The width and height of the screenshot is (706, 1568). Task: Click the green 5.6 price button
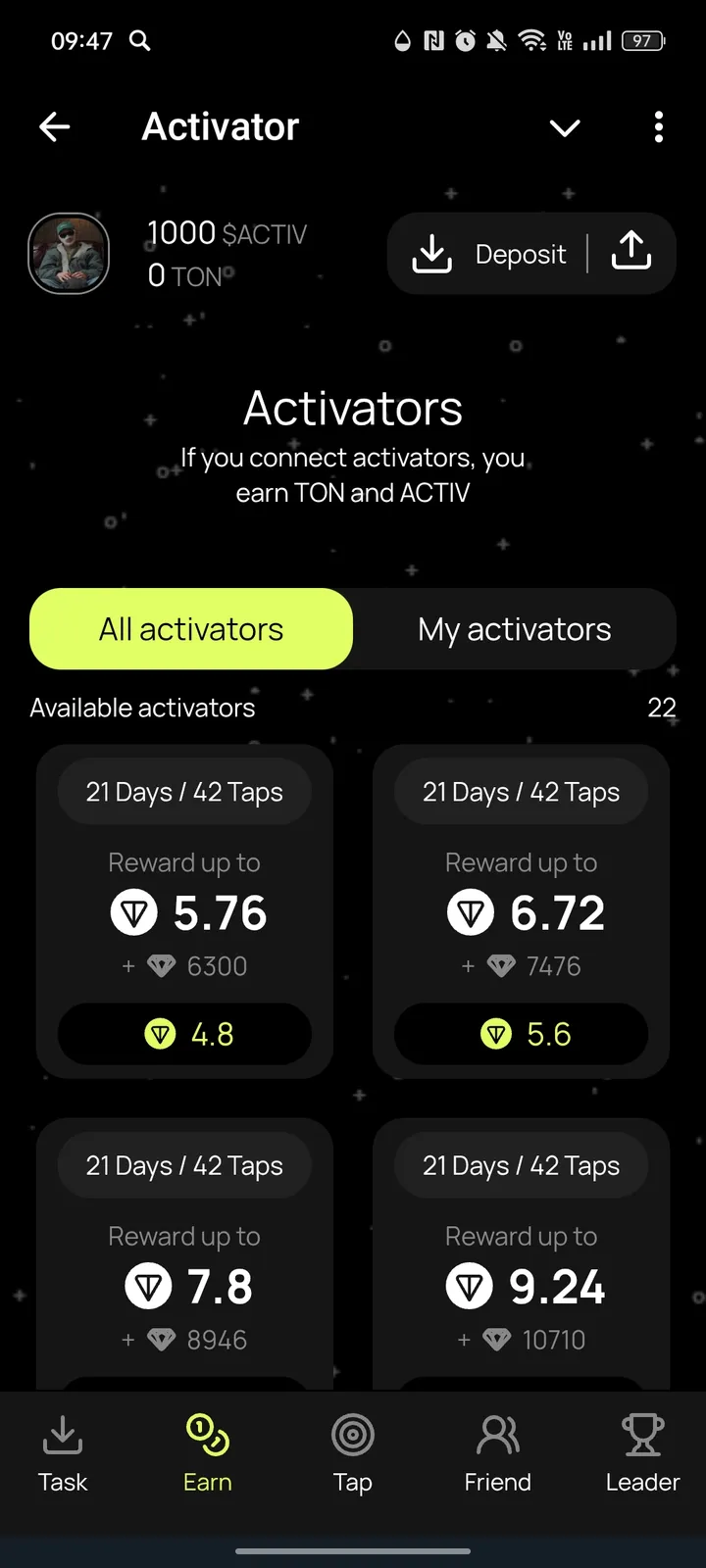[x=522, y=1034]
